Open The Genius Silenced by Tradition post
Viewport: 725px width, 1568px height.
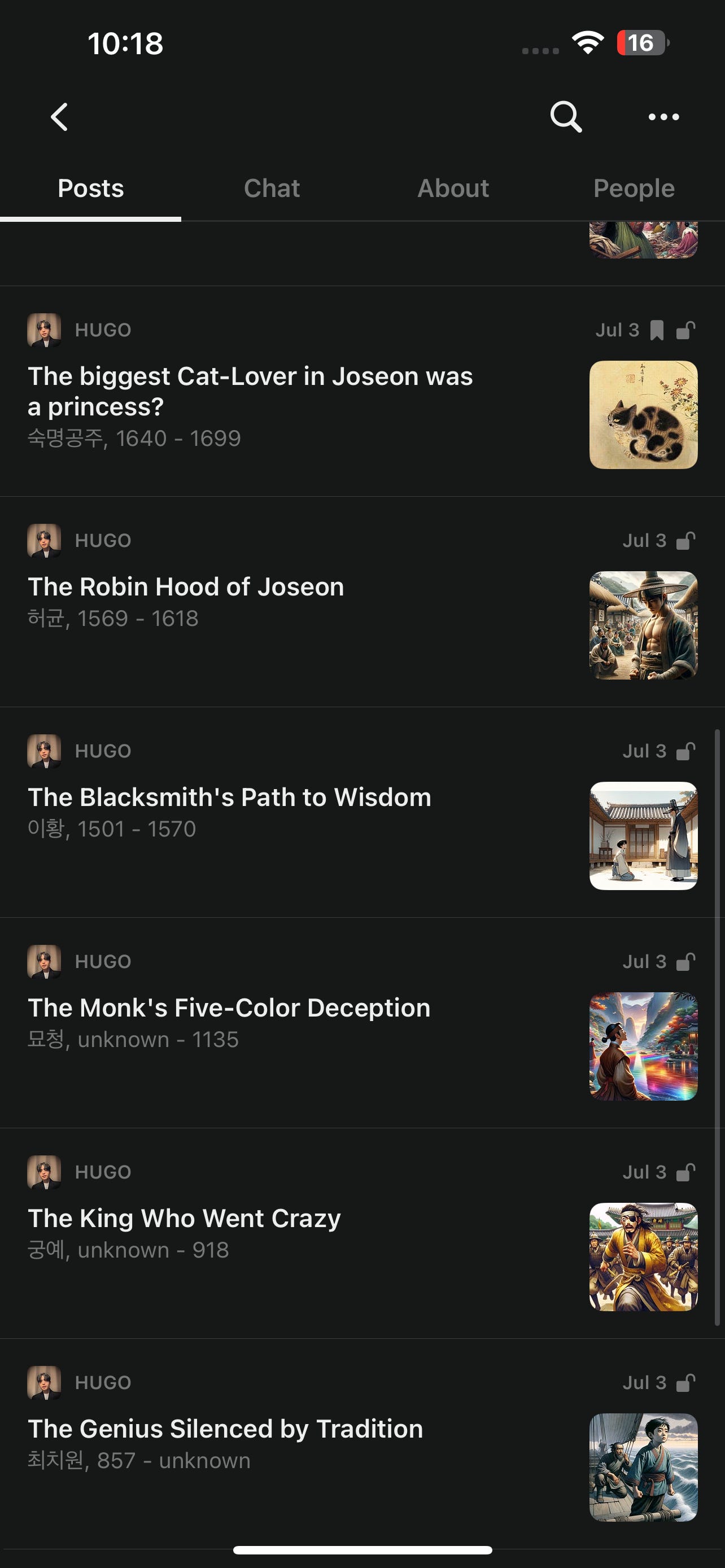pos(225,1429)
